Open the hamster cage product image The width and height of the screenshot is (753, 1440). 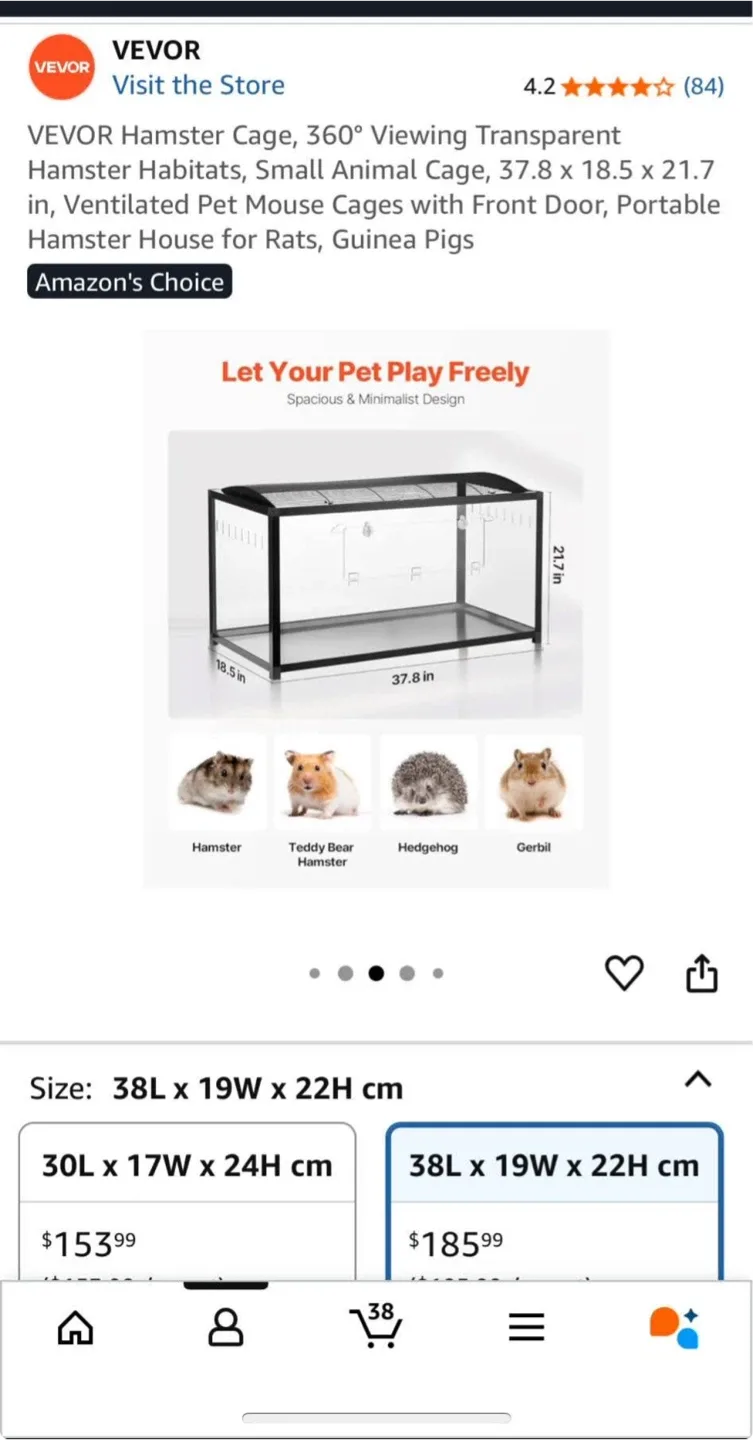tap(376, 608)
